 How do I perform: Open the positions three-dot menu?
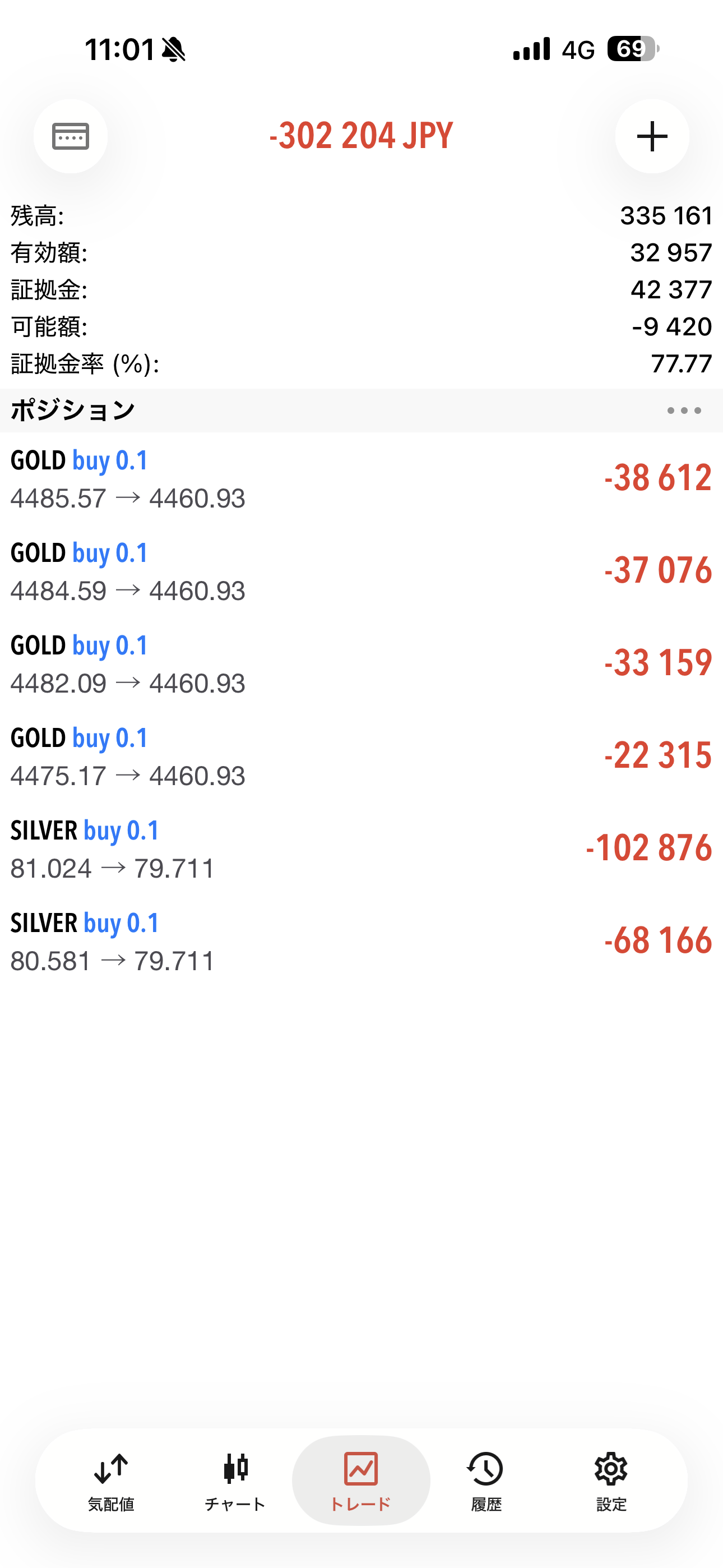[x=683, y=411]
